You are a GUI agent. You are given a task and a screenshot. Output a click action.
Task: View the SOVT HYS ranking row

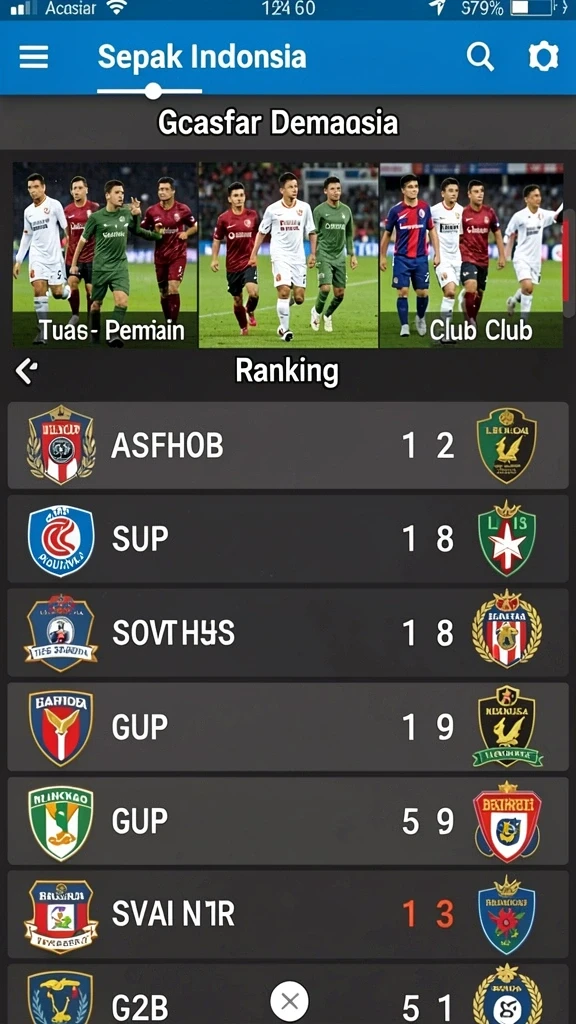(288, 633)
